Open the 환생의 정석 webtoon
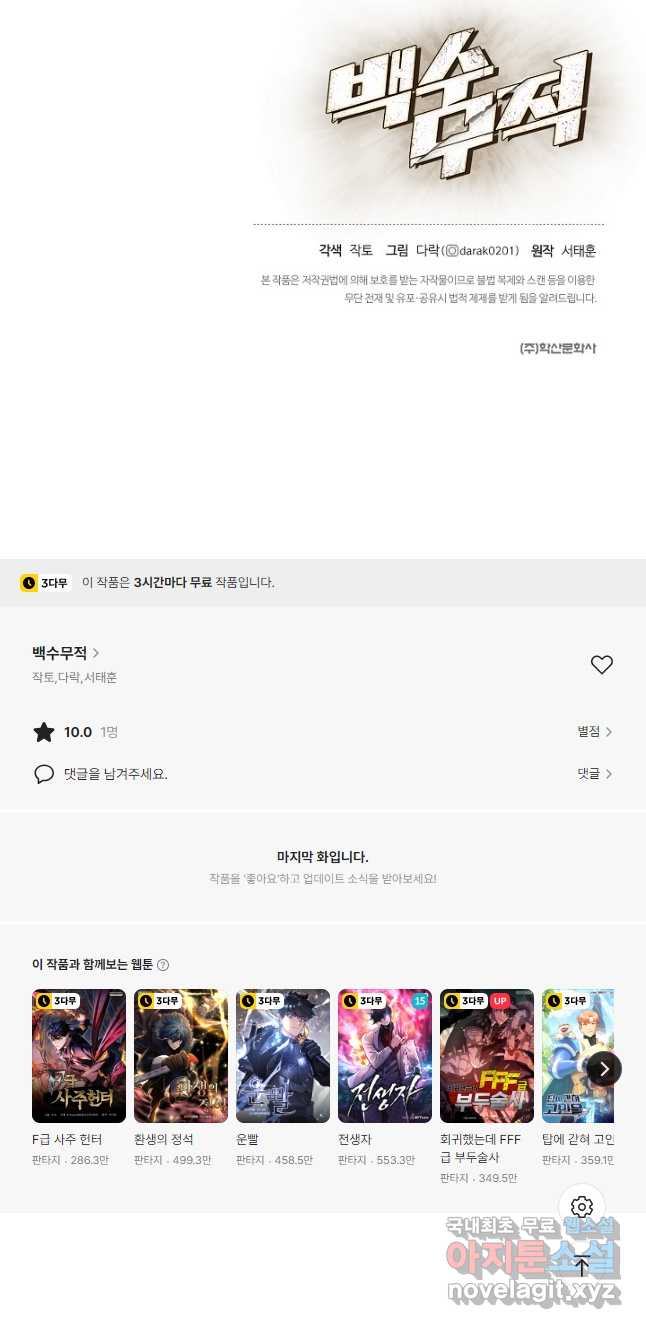The height and width of the screenshot is (1329, 646). [181, 1056]
